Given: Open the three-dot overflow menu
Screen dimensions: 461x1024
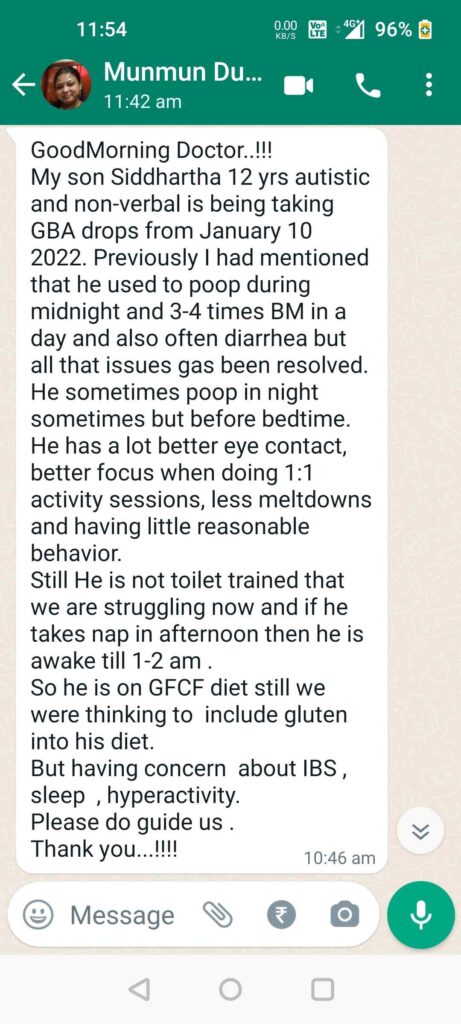Looking at the screenshot, I should [428, 85].
